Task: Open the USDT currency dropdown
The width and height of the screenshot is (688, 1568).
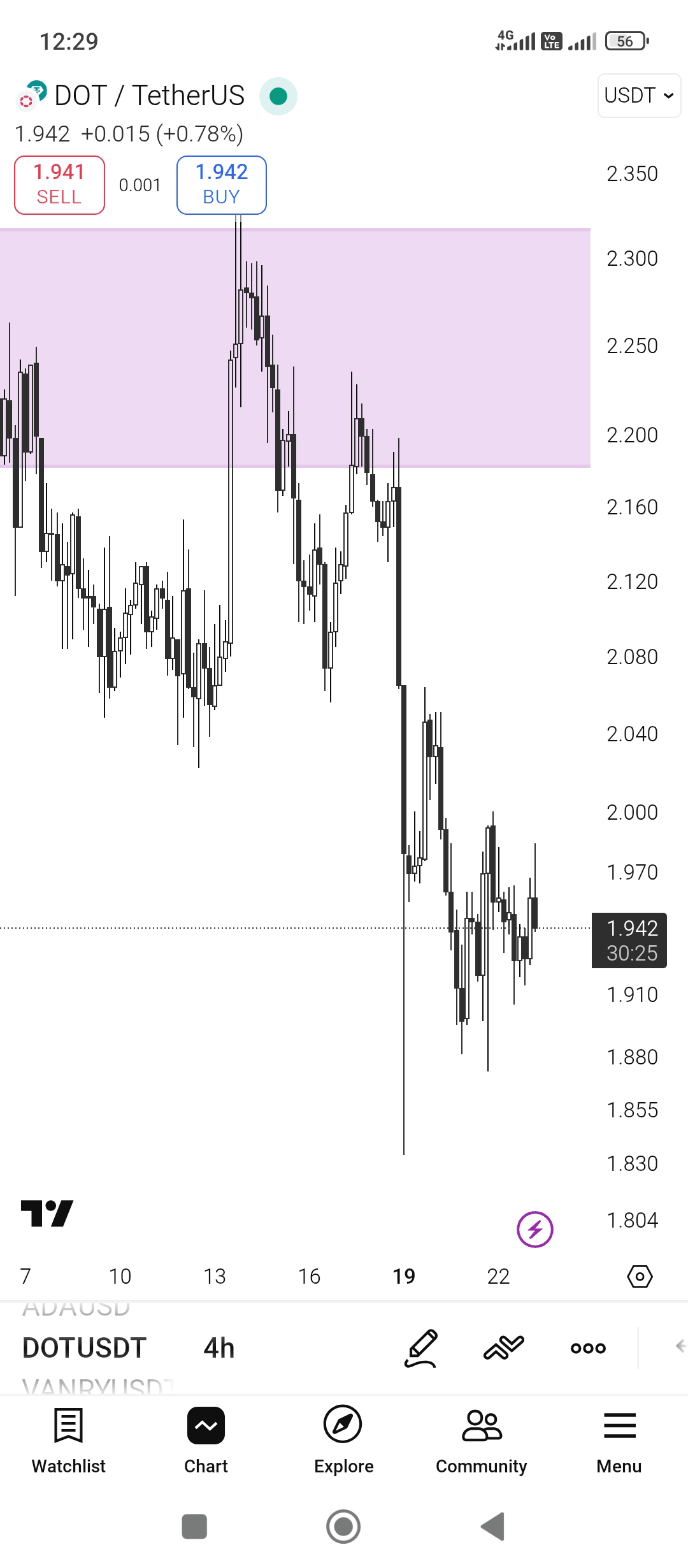Action: point(639,96)
